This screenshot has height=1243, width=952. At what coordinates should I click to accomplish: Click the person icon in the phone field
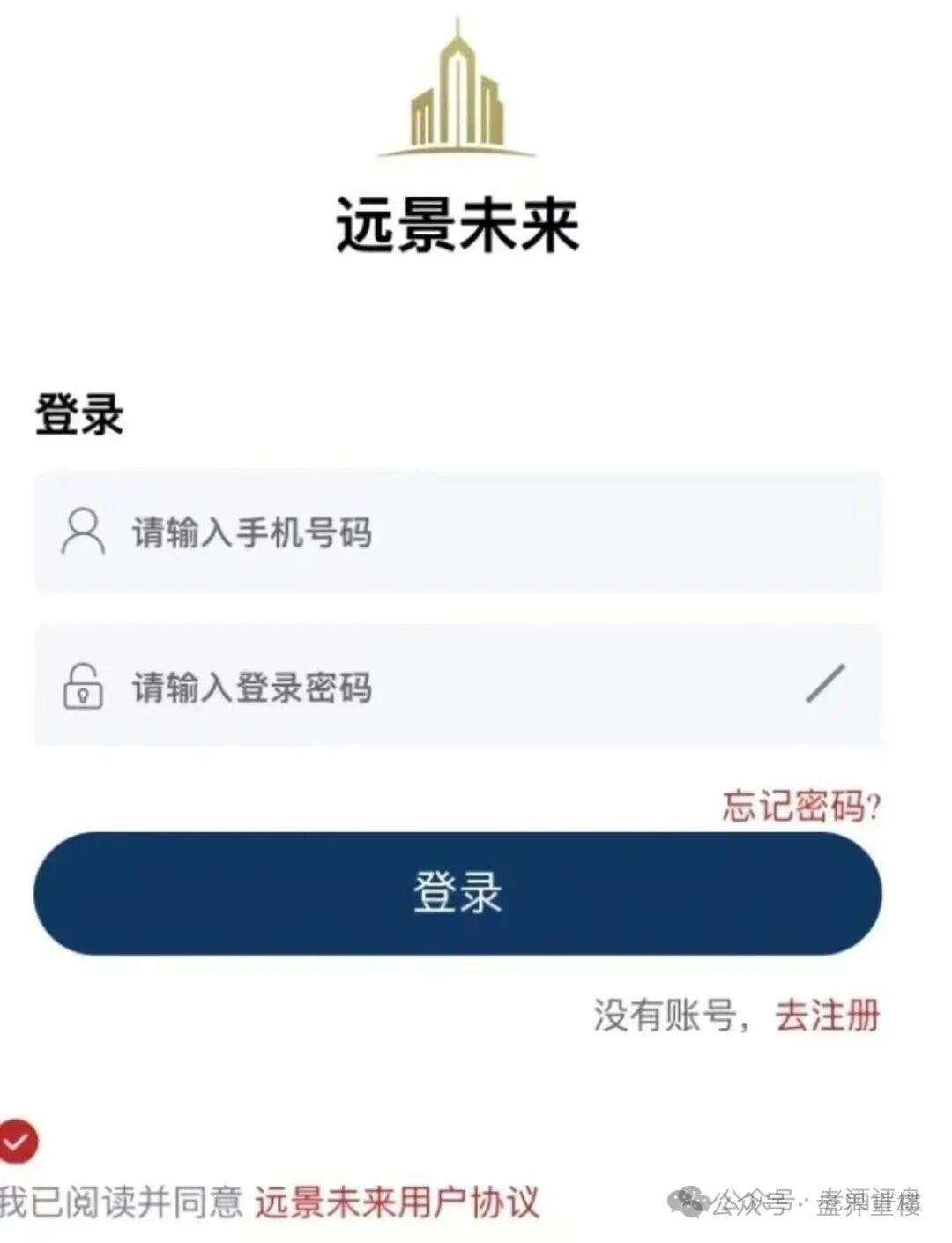[x=83, y=532]
